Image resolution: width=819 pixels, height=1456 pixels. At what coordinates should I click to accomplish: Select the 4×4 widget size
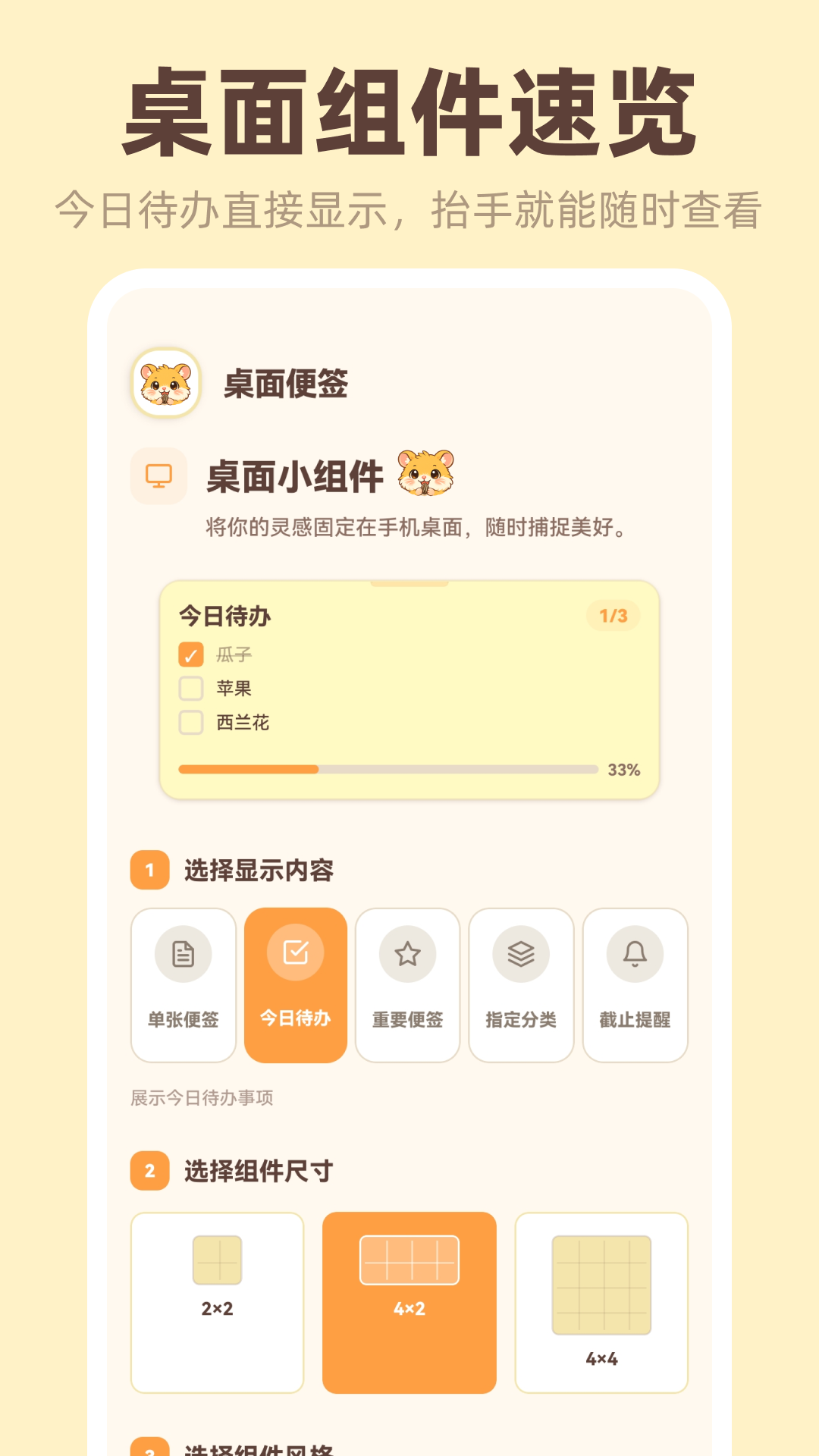click(x=601, y=1301)
